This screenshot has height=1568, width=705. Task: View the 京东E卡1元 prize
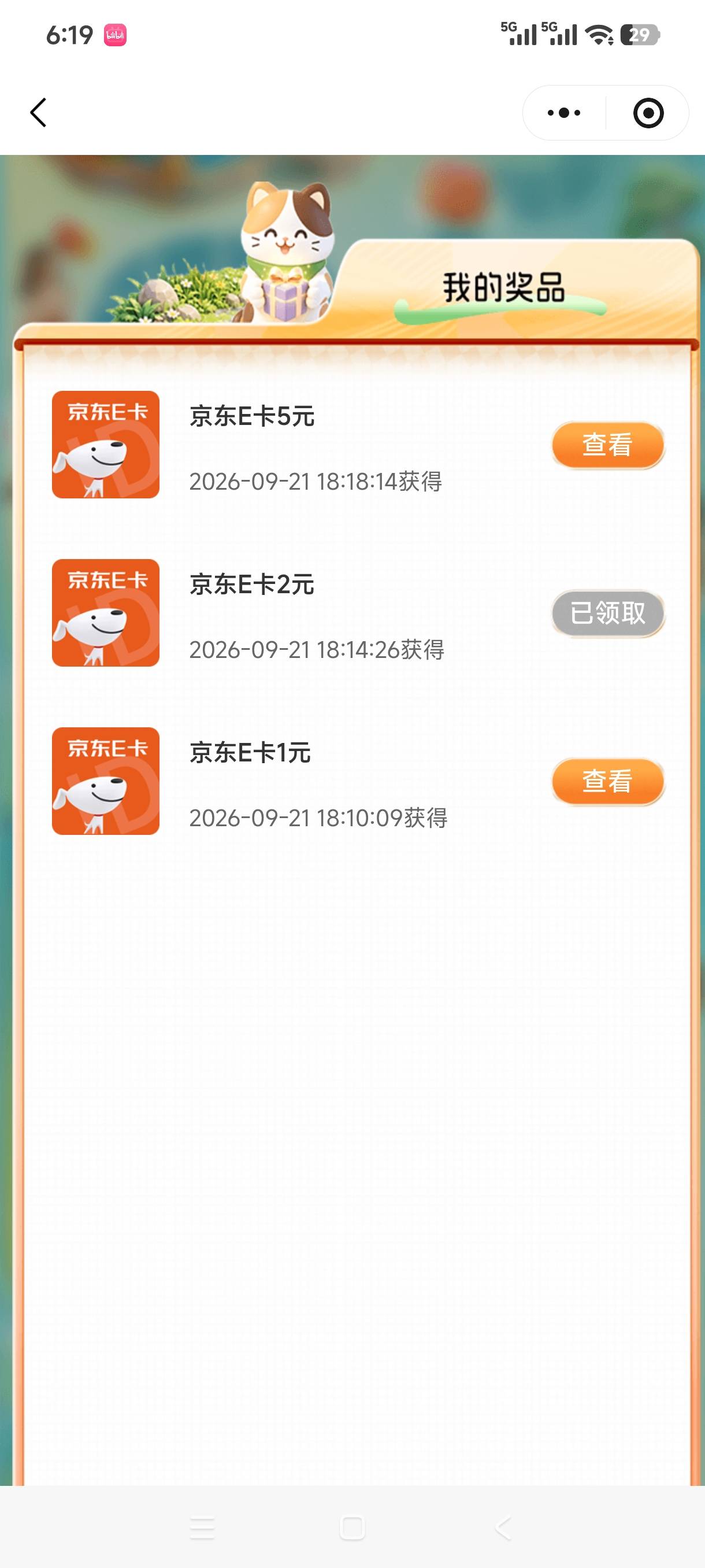click(608, 781)
